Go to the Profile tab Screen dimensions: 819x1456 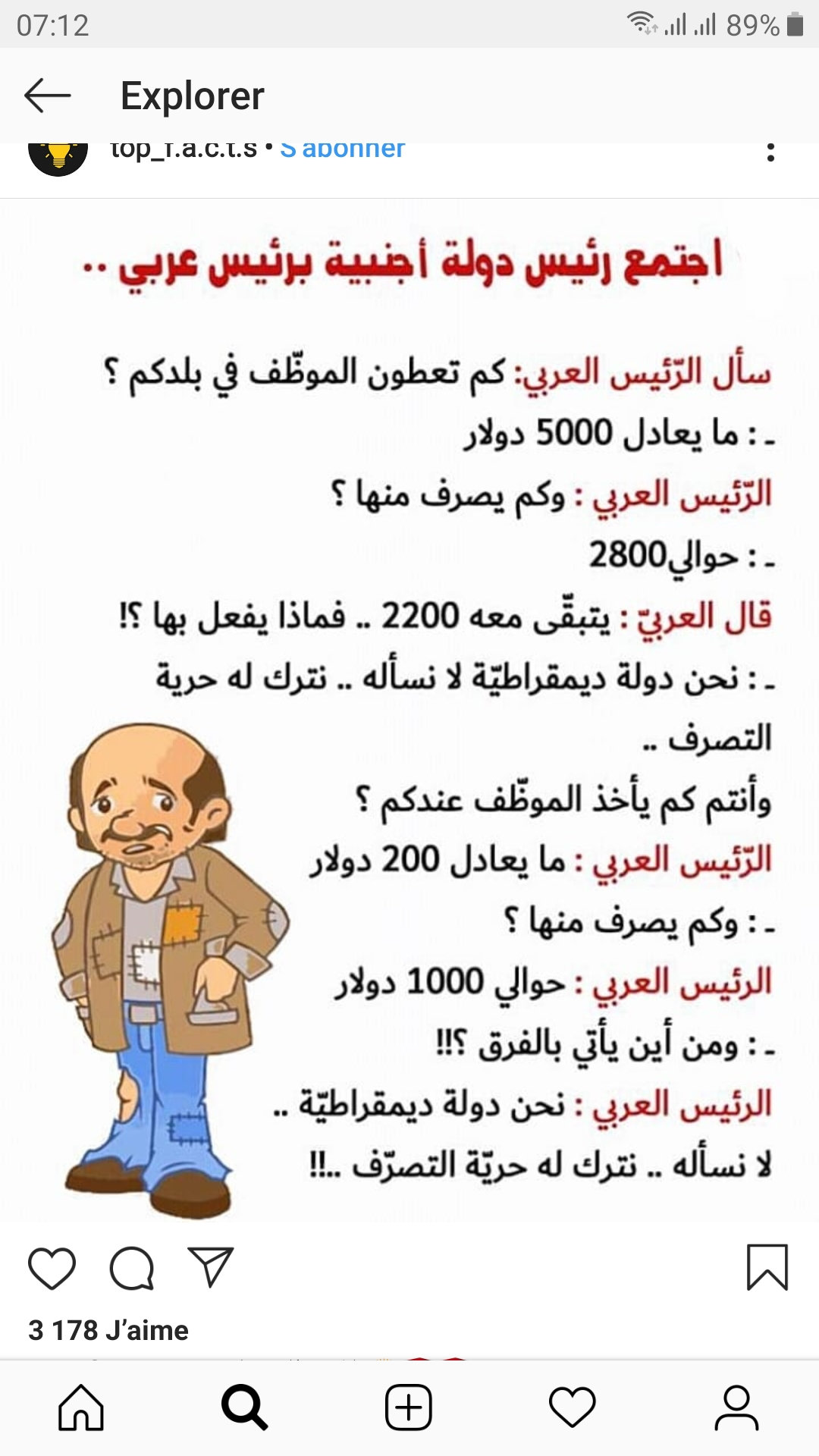click(x=736, y=1407)
